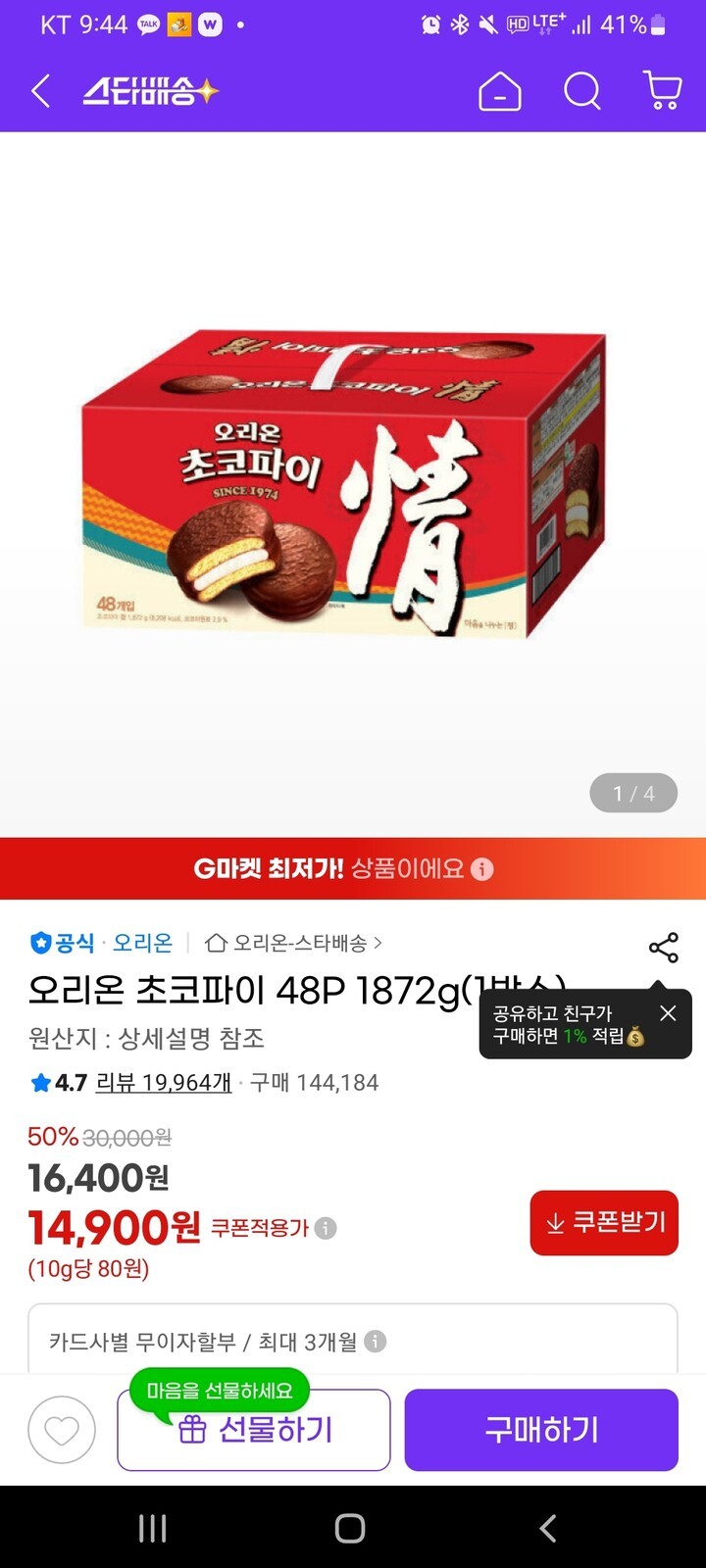This screenshot has width=706, height=1568.
Task: Open the 스타배송 logo link
Action: [x=149, y=92]
